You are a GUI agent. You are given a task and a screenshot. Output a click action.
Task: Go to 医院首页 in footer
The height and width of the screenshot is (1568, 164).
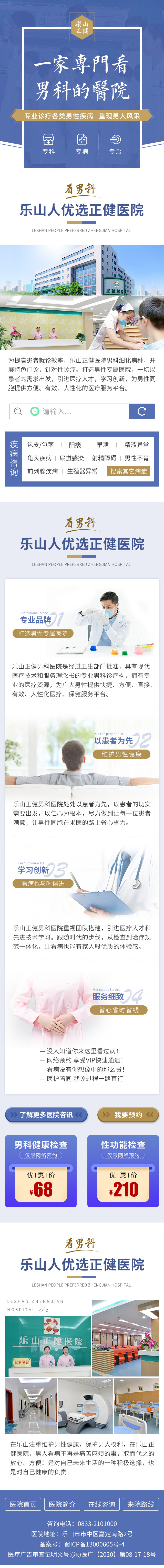(x=23, y=1504)
